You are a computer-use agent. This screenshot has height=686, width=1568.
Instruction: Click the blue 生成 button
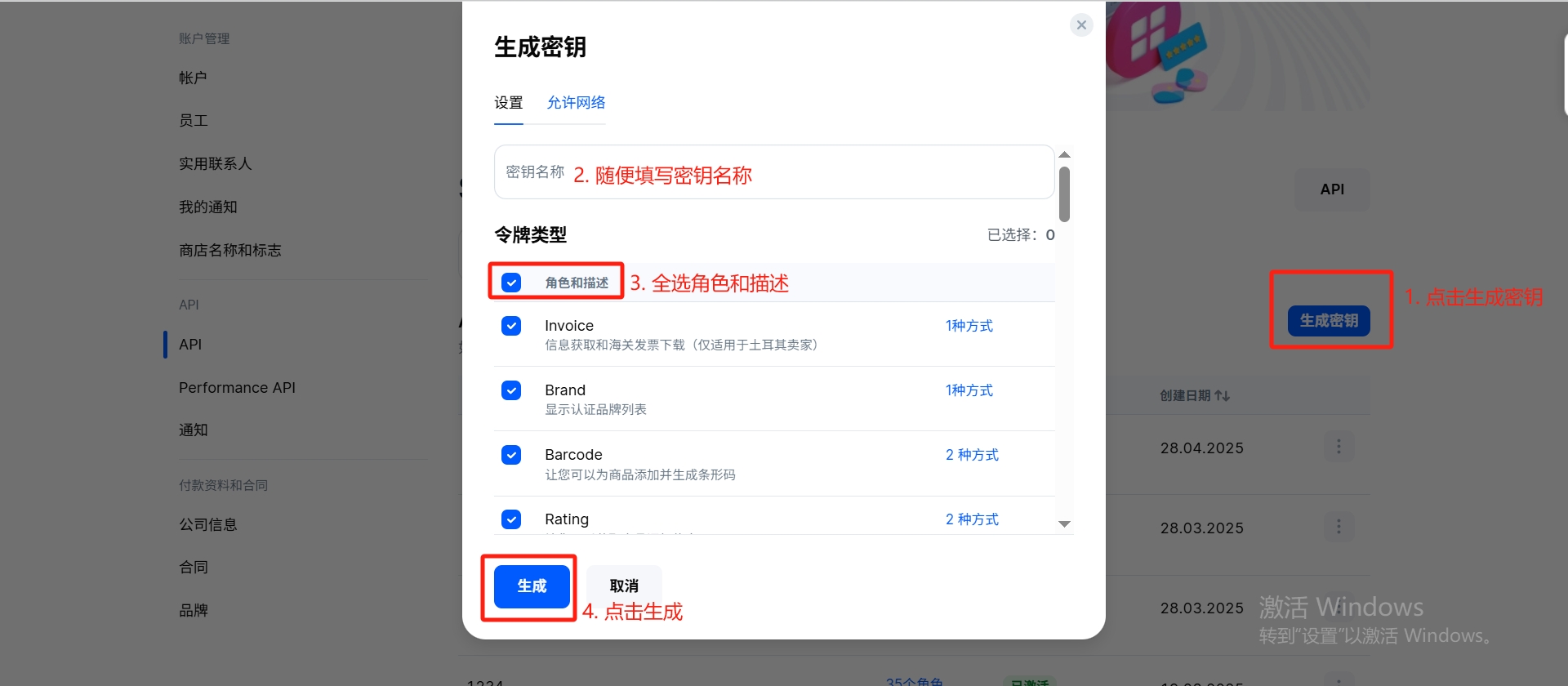click(532, 586)
